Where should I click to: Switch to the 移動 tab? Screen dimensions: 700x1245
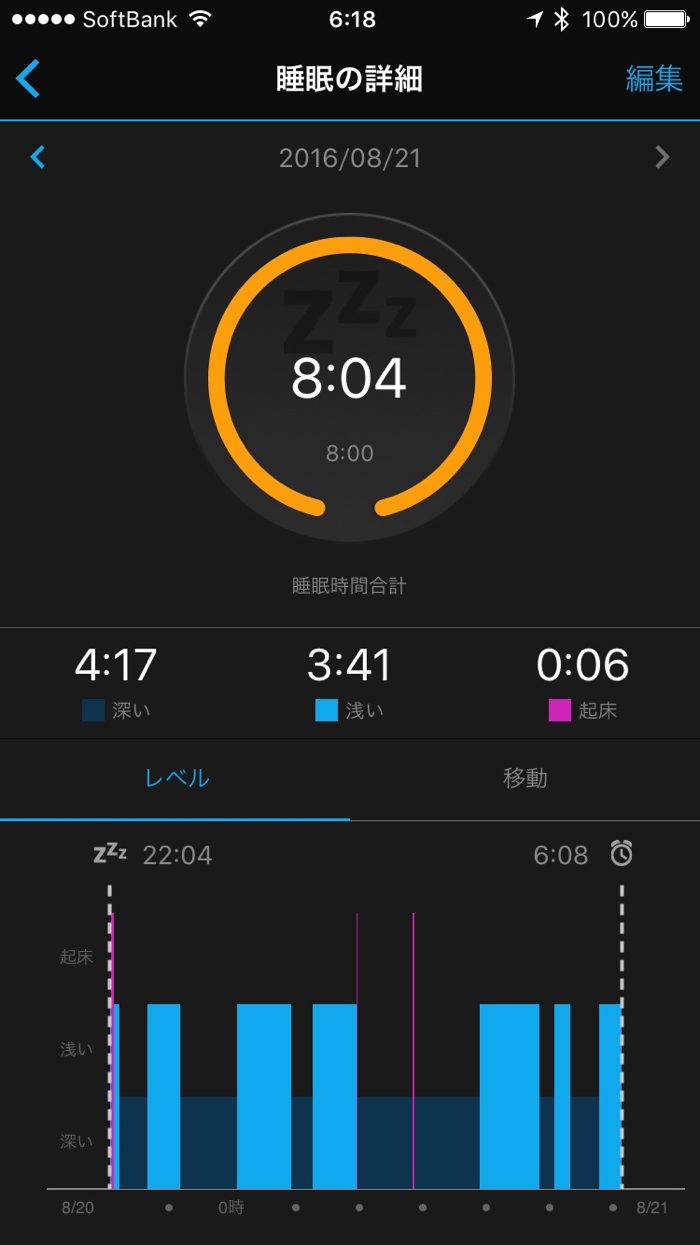(x=525, y=778)
